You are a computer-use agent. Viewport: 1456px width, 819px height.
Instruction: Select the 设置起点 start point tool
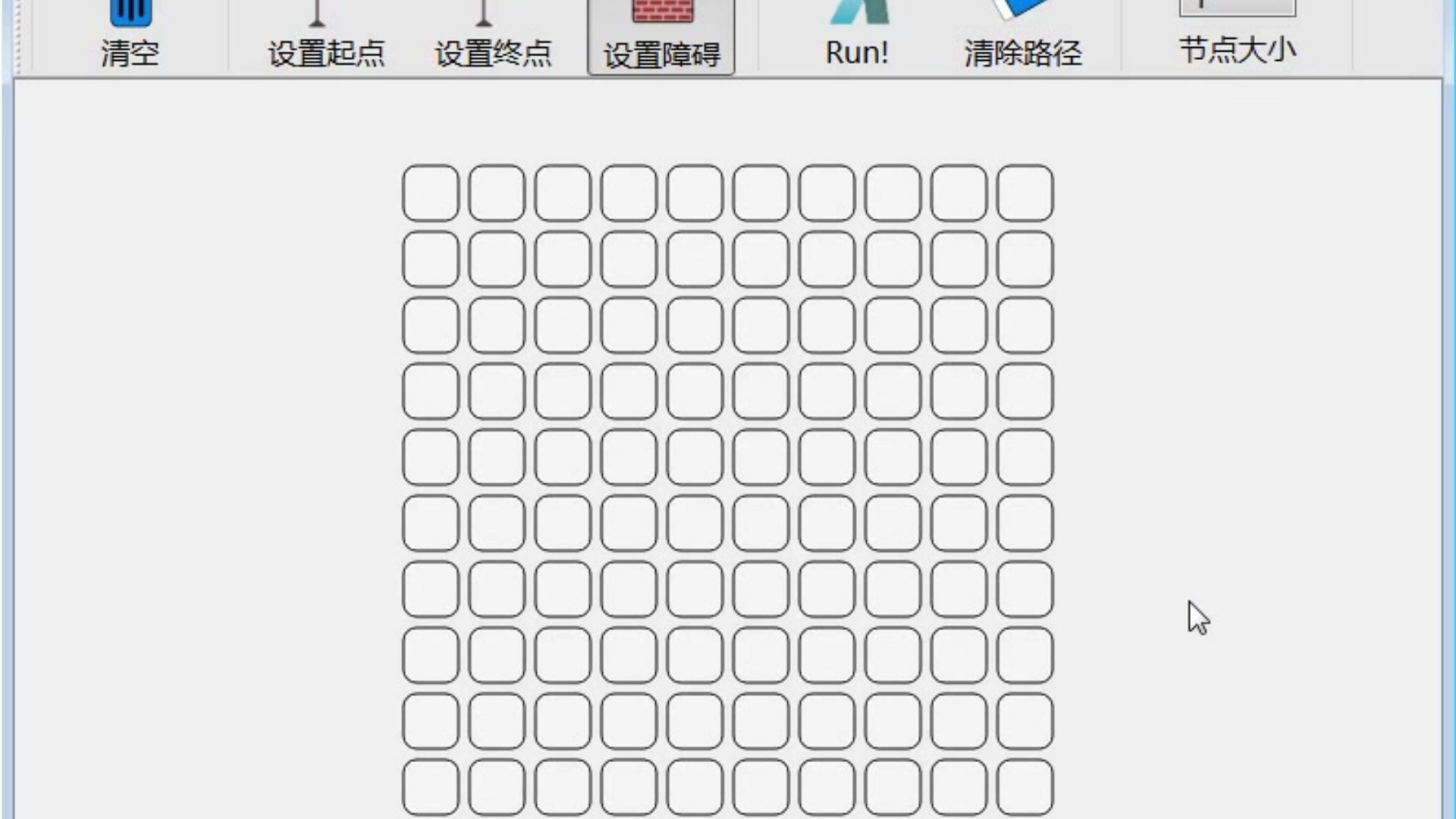(x=326, y=34)
